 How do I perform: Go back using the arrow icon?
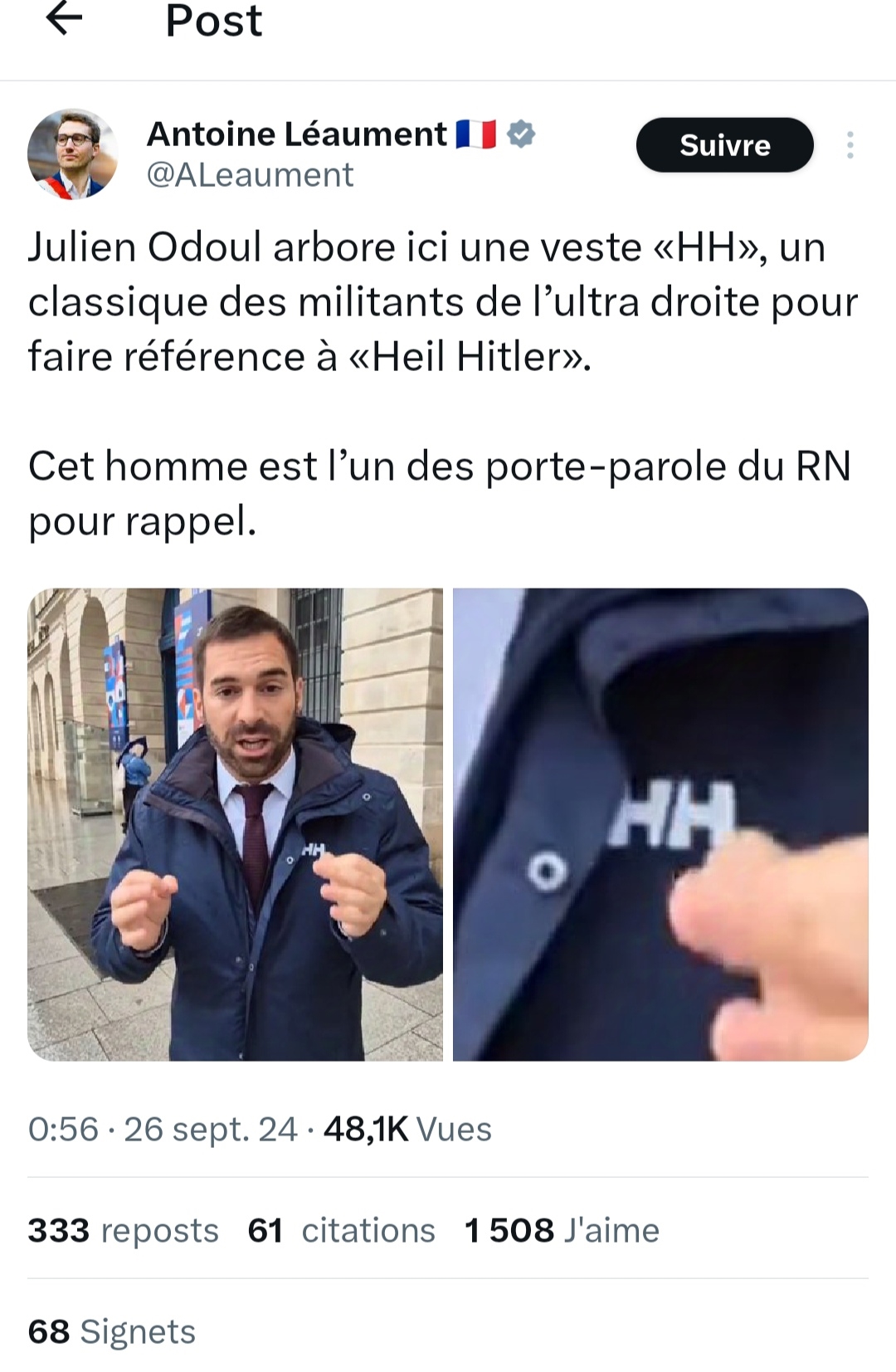click(x=65, y=18)
